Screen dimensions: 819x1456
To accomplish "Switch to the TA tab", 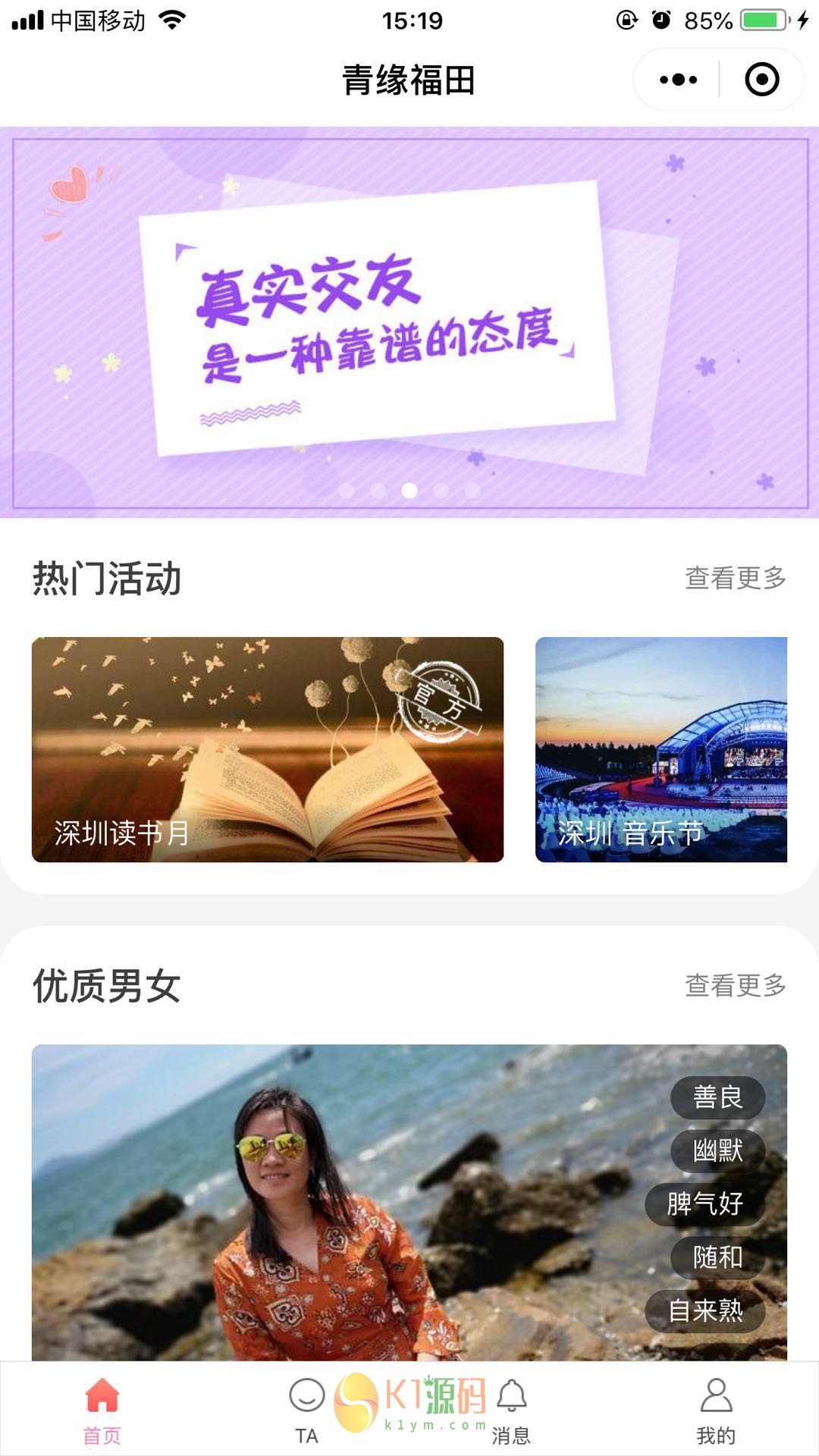I will [x=307, y=1409].
